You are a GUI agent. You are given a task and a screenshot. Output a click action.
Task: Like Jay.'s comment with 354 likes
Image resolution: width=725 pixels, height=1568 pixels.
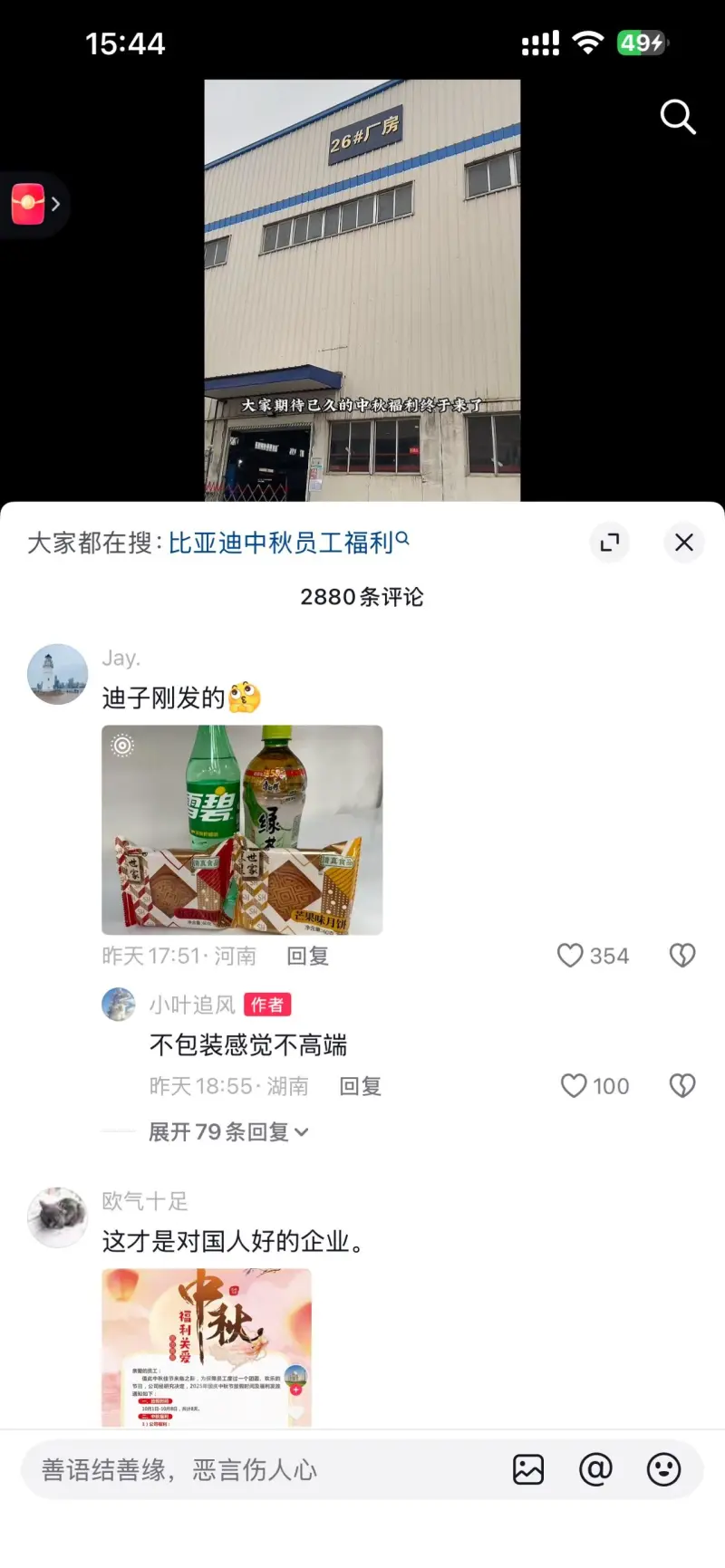point(570,956)
